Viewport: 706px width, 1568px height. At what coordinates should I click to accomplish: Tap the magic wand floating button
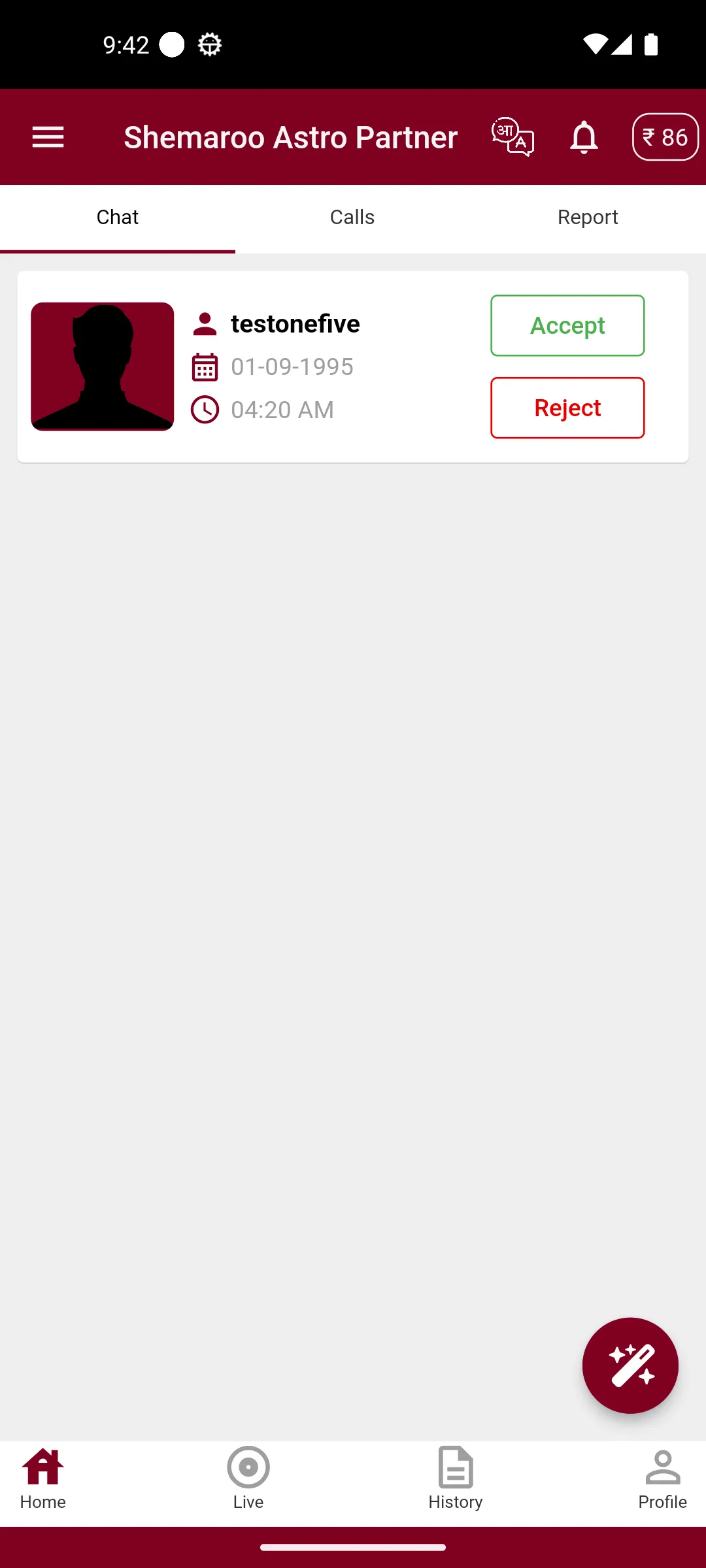click(630, 1365)
